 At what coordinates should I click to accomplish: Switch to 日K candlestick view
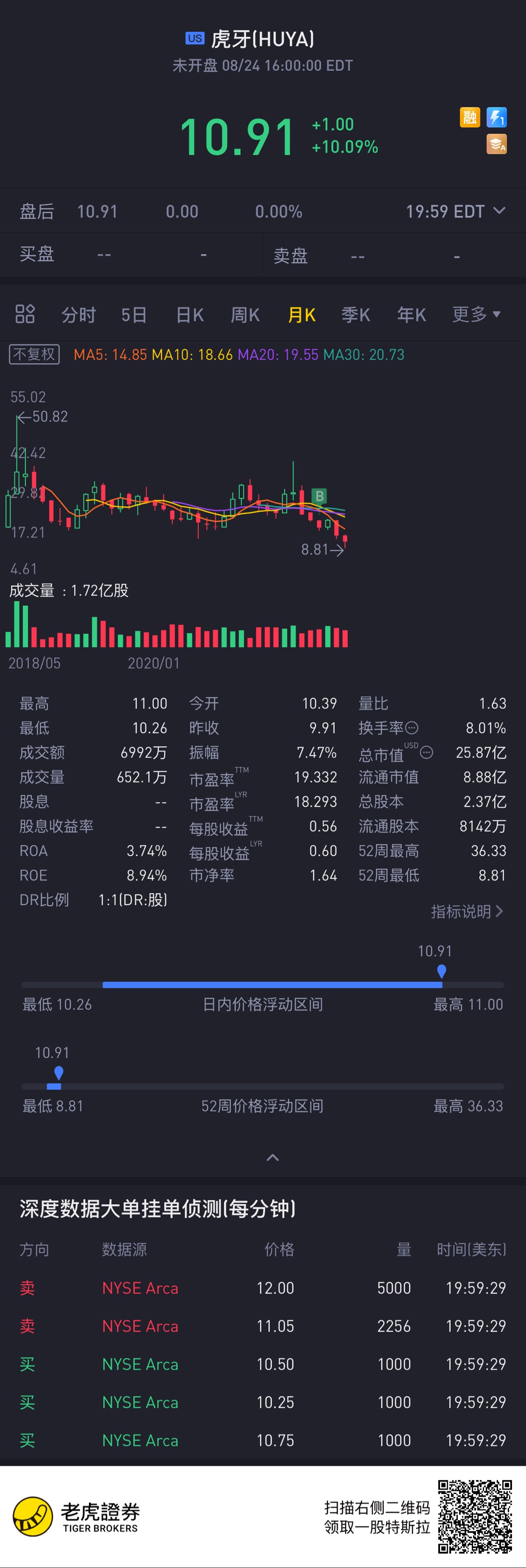[x=189, y=315]
